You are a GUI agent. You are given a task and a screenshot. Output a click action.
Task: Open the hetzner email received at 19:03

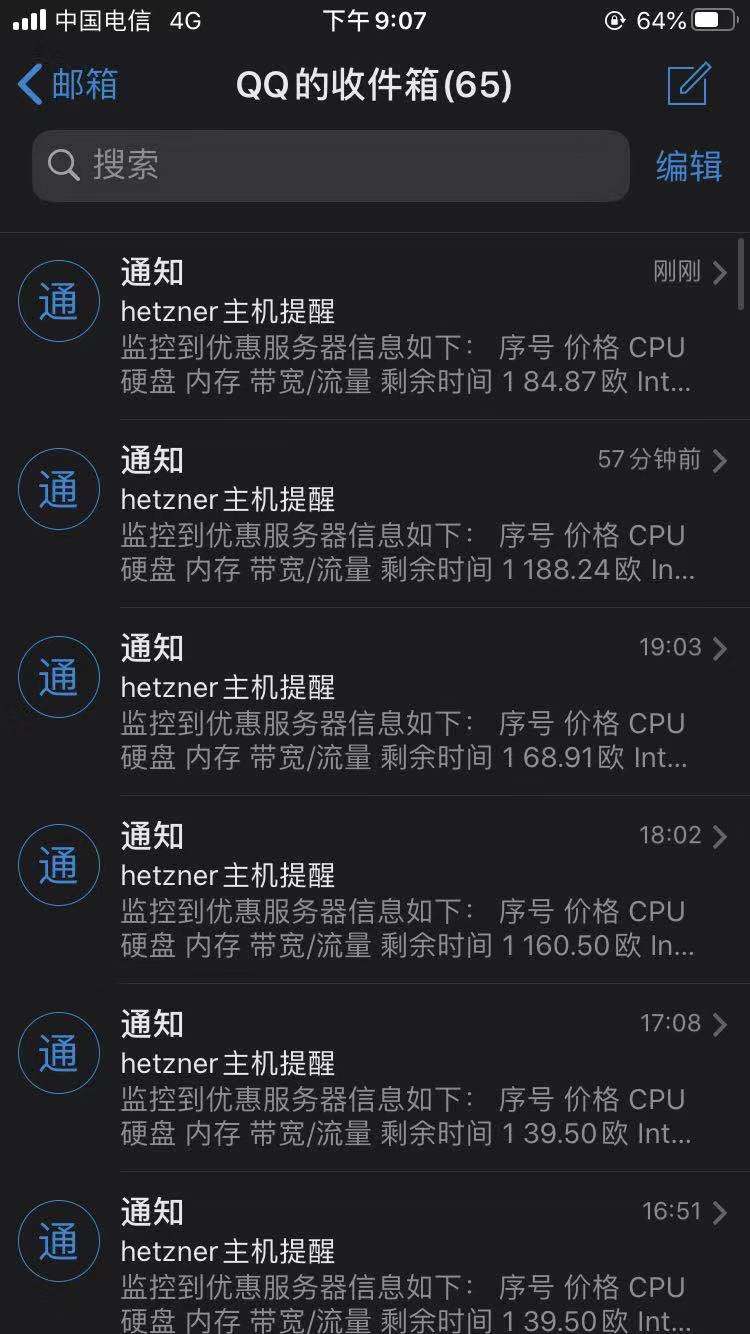click(400, 702)
